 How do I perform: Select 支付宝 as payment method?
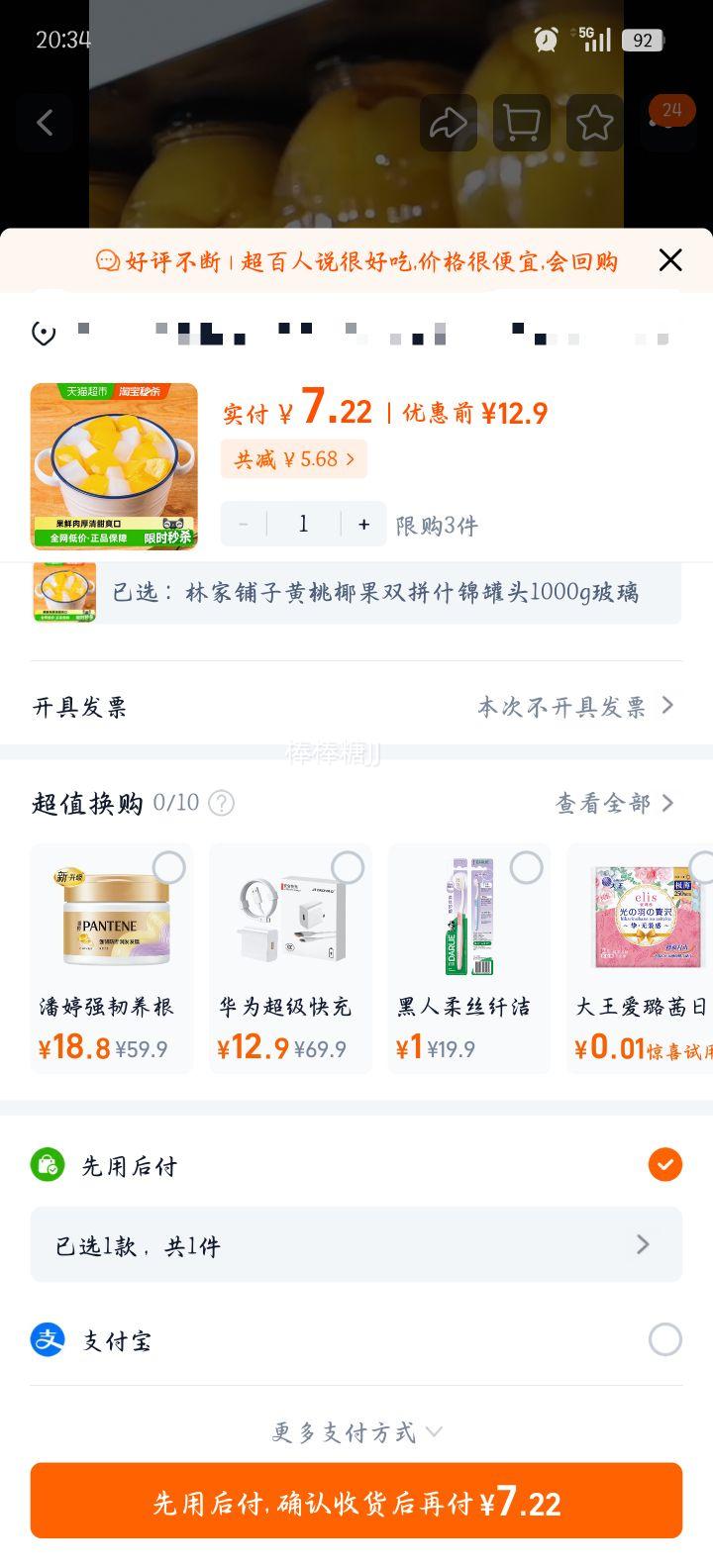point(664,1340)
